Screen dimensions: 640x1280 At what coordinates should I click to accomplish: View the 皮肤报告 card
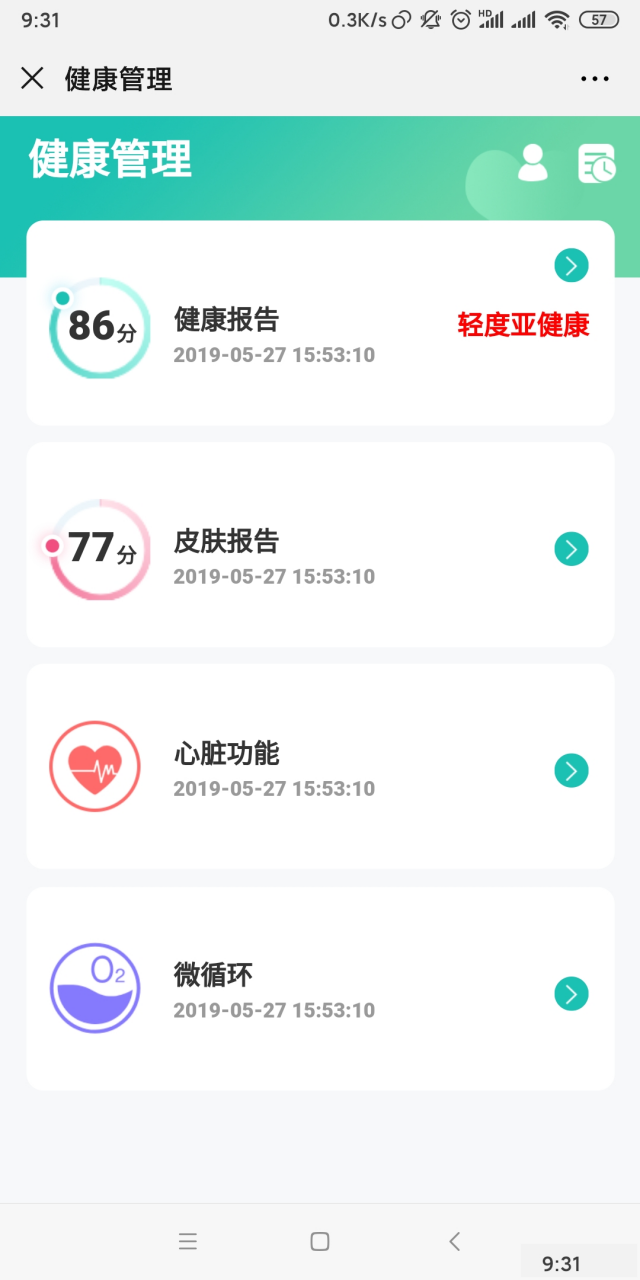320,545
